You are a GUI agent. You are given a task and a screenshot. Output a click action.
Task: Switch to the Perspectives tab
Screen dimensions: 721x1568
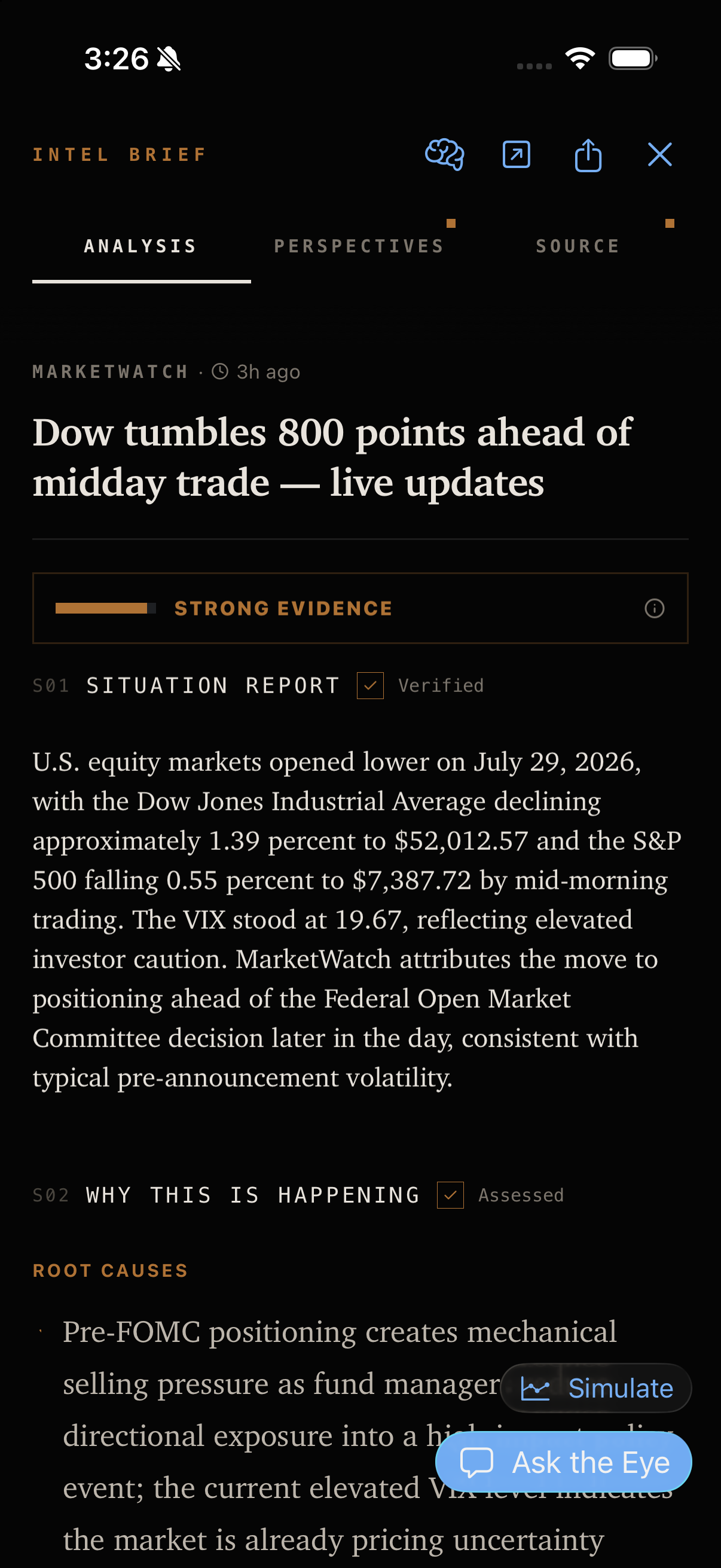point(359,246)
